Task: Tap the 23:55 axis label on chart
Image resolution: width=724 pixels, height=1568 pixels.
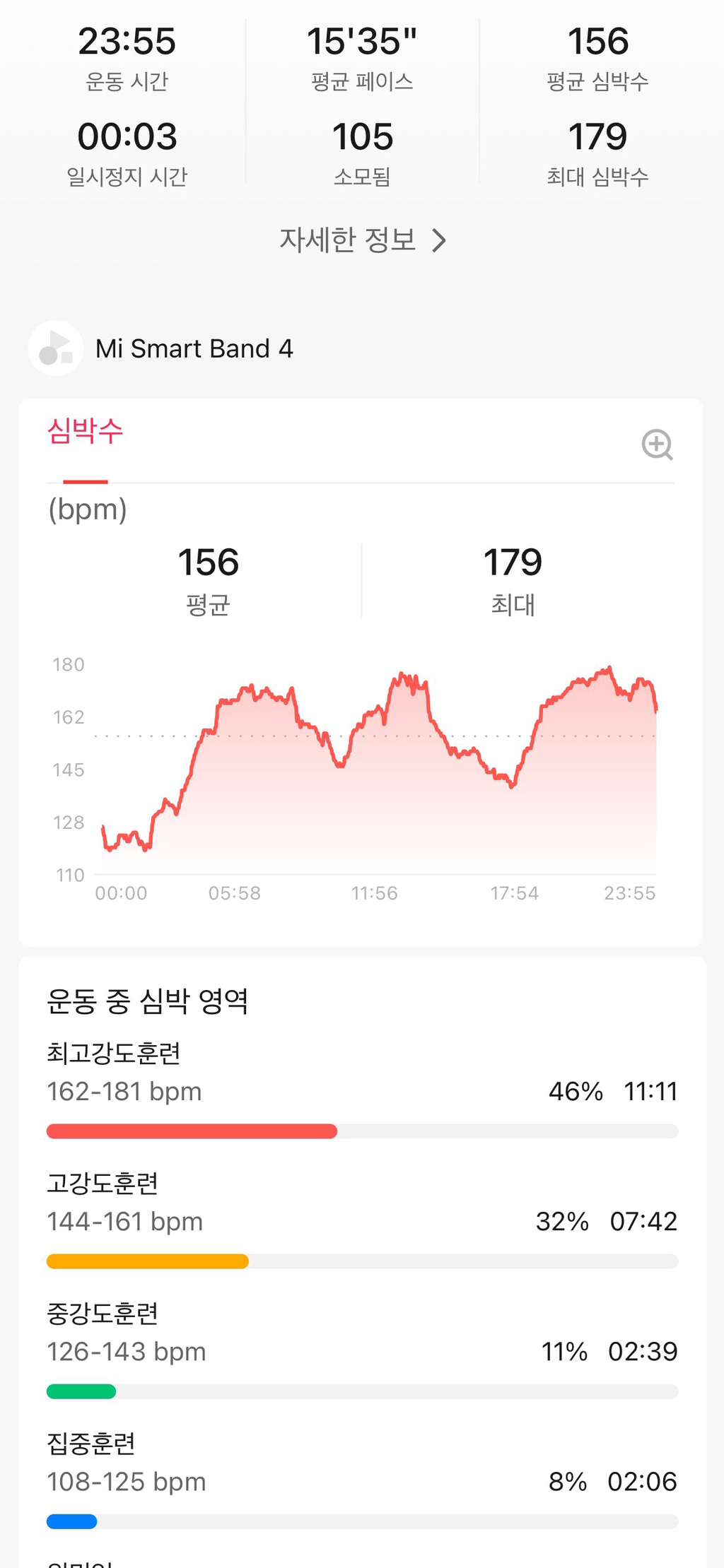Action: pyautogui.click(x=629, y=892)
